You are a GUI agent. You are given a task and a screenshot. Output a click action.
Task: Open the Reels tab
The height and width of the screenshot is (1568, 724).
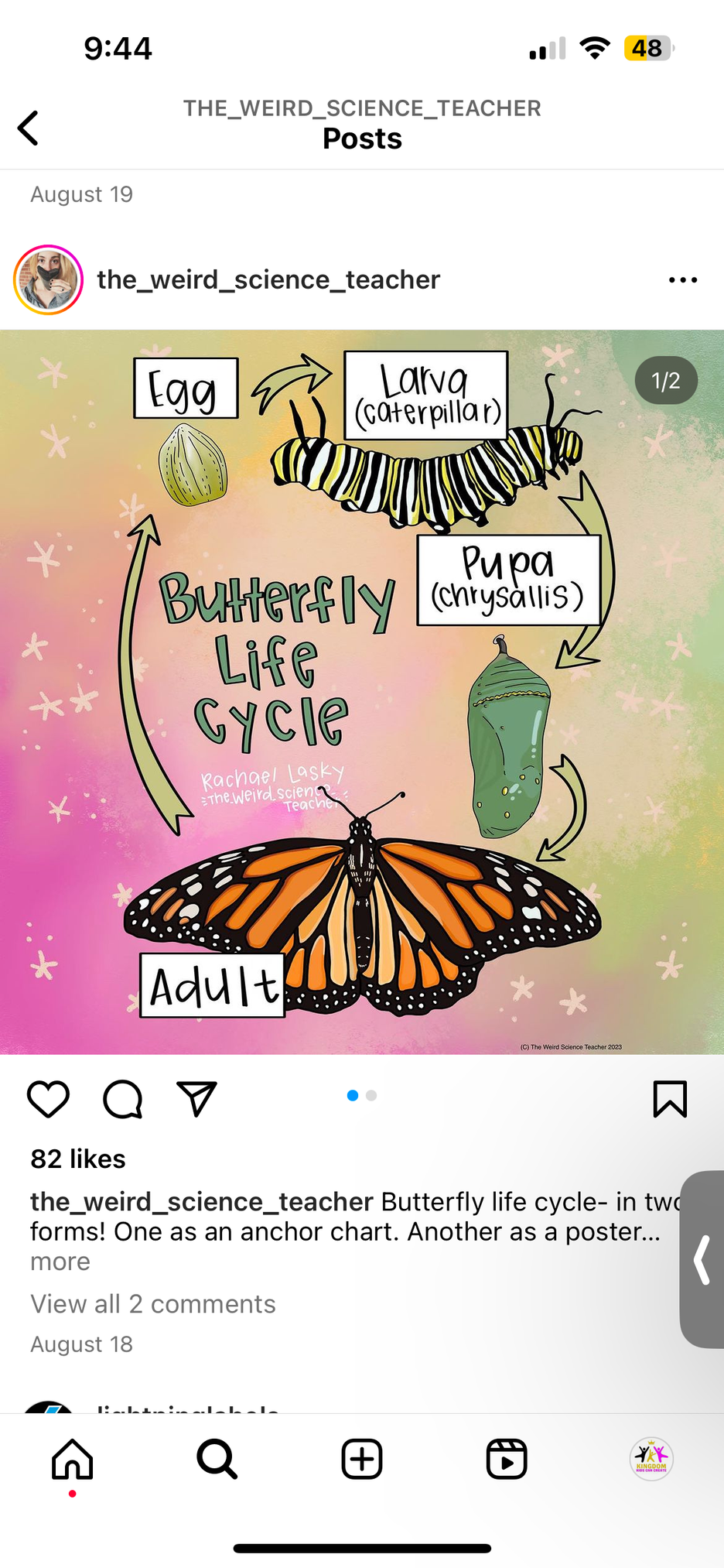[507, 1460]
